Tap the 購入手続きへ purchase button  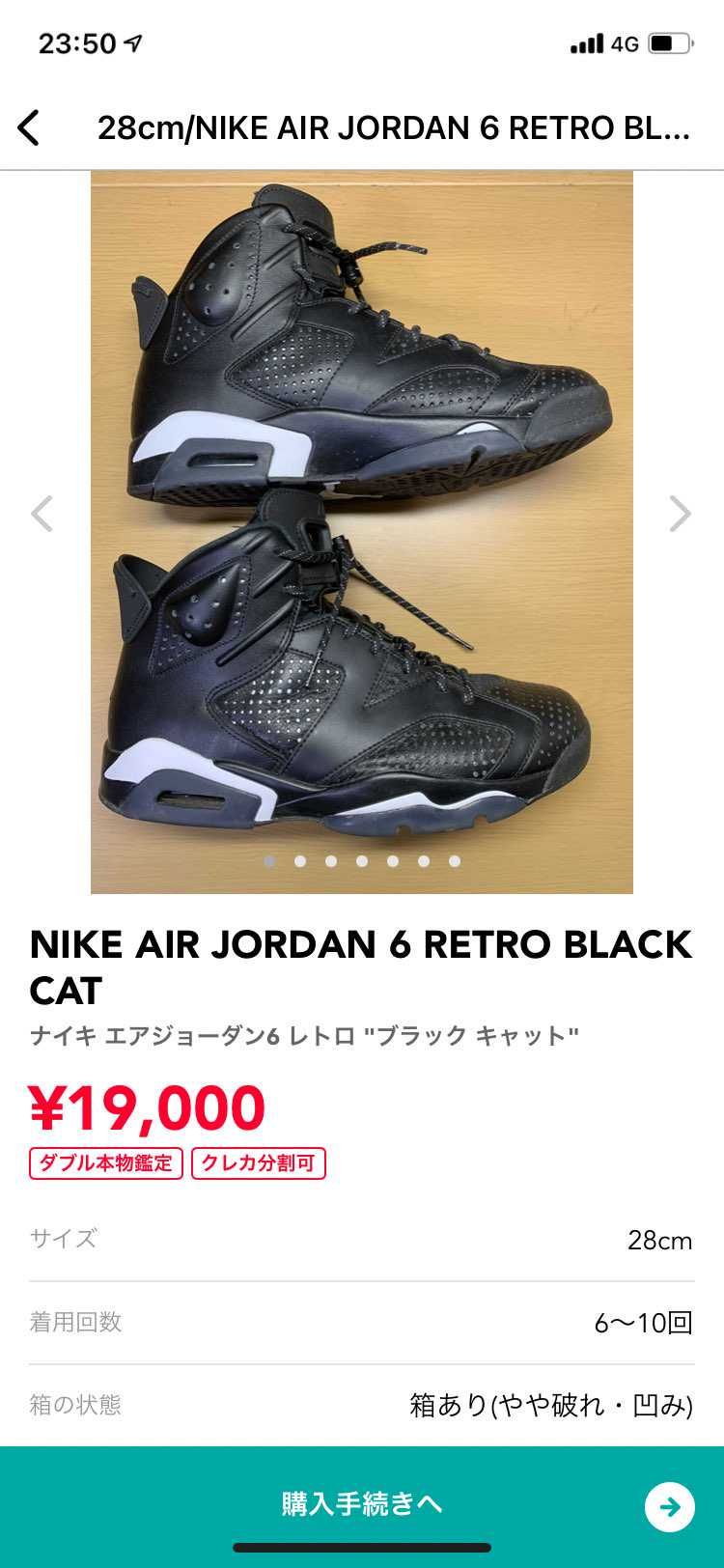pos(362,1505)
